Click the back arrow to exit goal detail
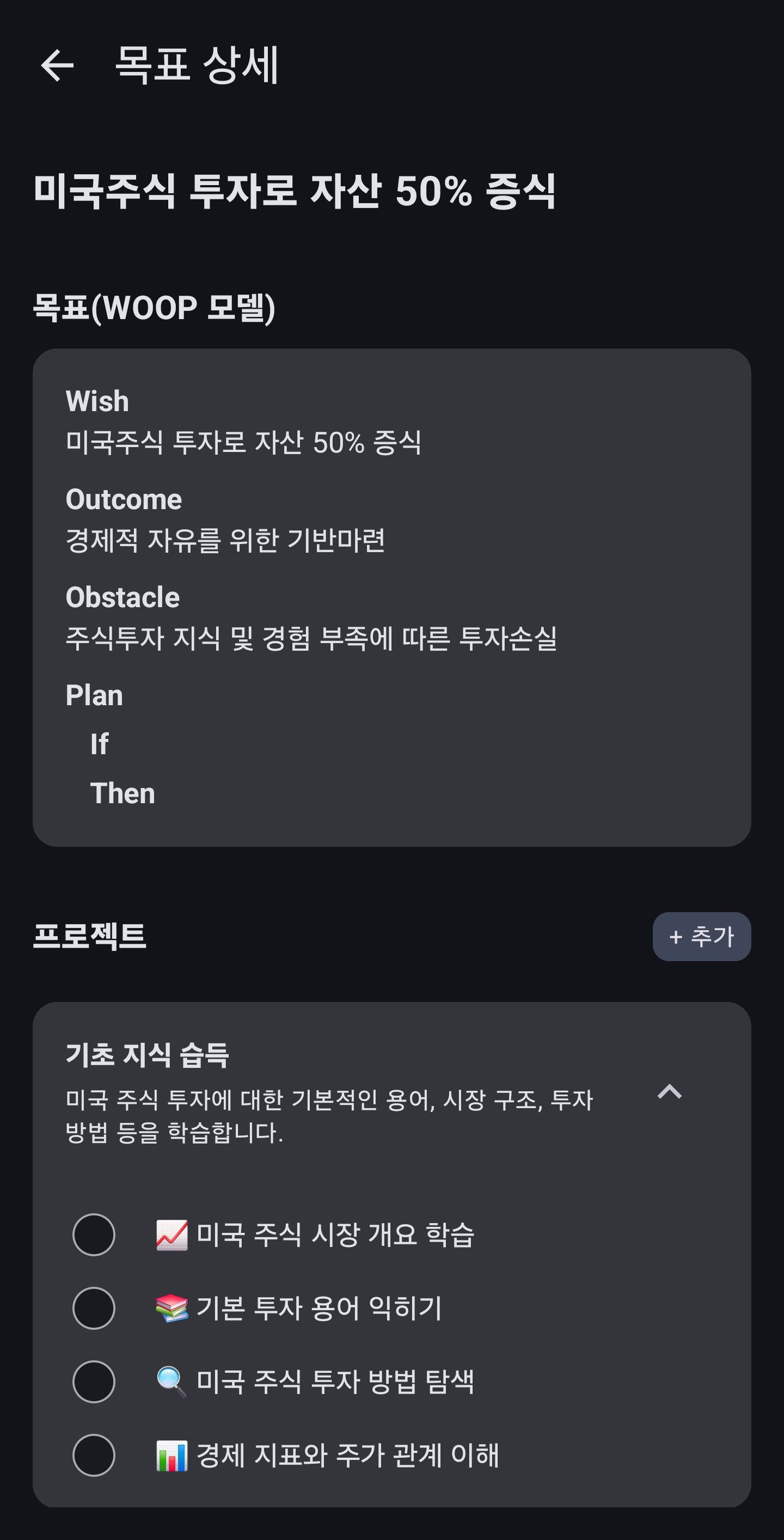This screenshot has width=784, height=1540. 57,67
